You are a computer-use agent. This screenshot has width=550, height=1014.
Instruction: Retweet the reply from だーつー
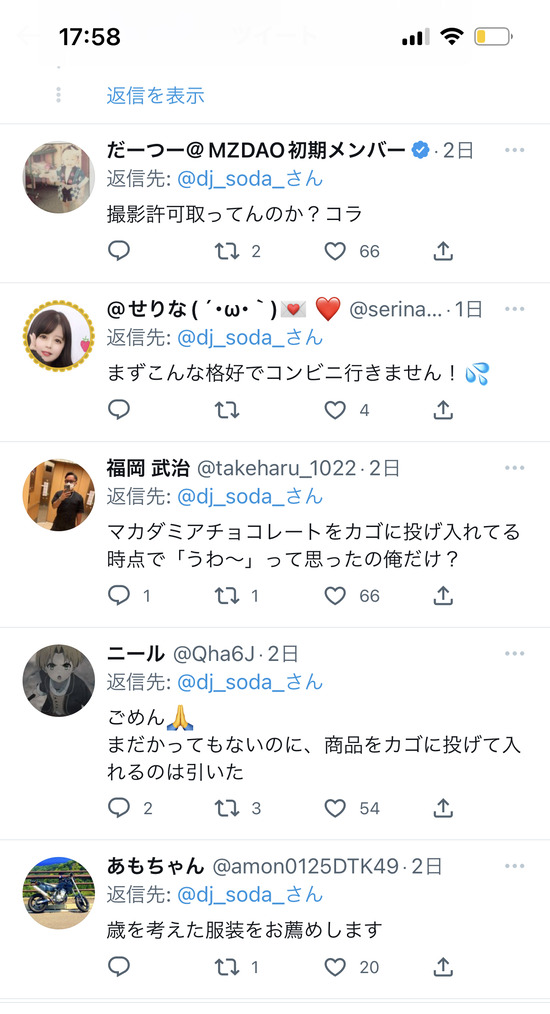click(227, 251)
